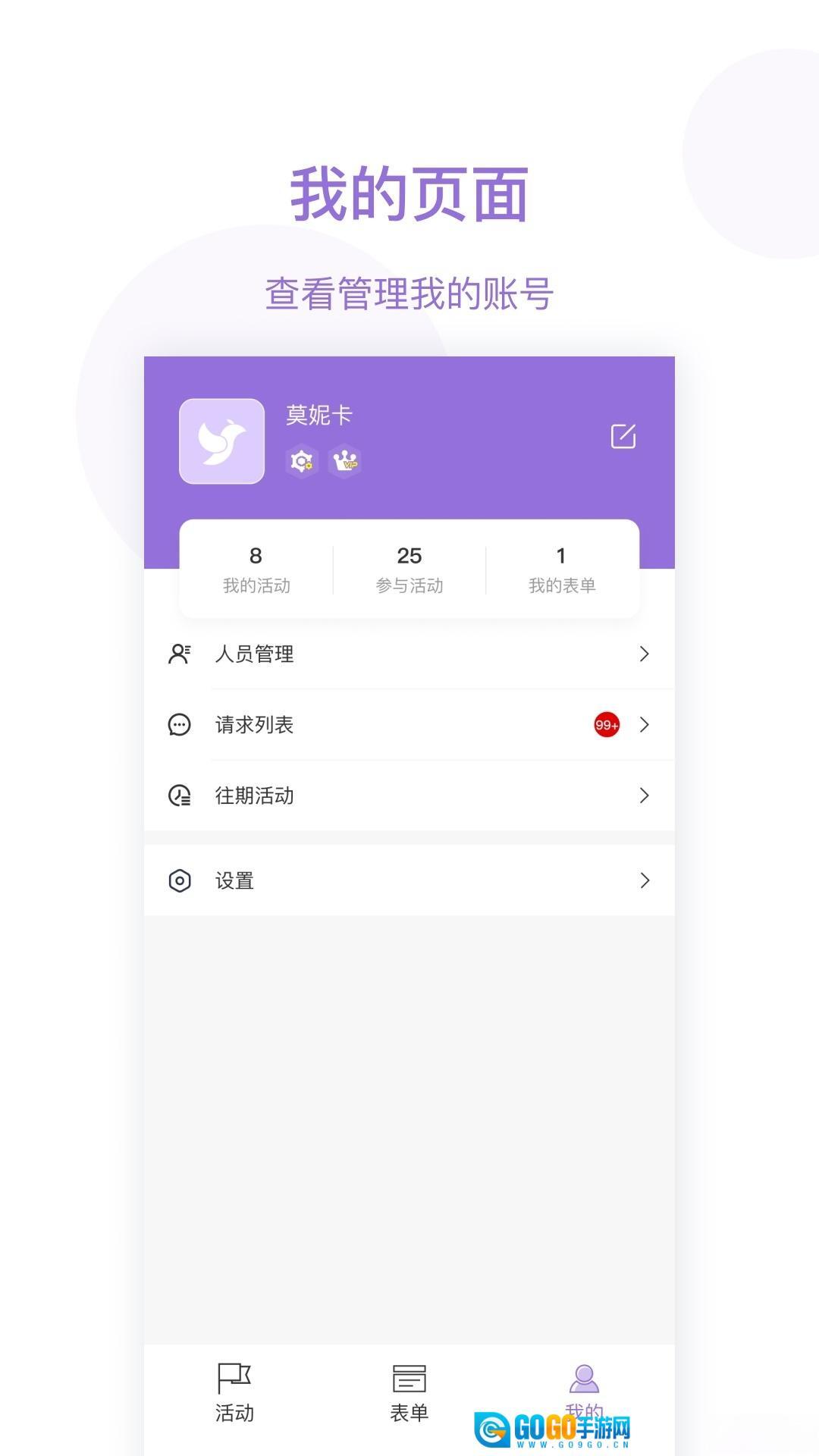Screen dimensions: 819x1456
Task: Expand the 人员管理 row chevron
Action: [644, 654]
